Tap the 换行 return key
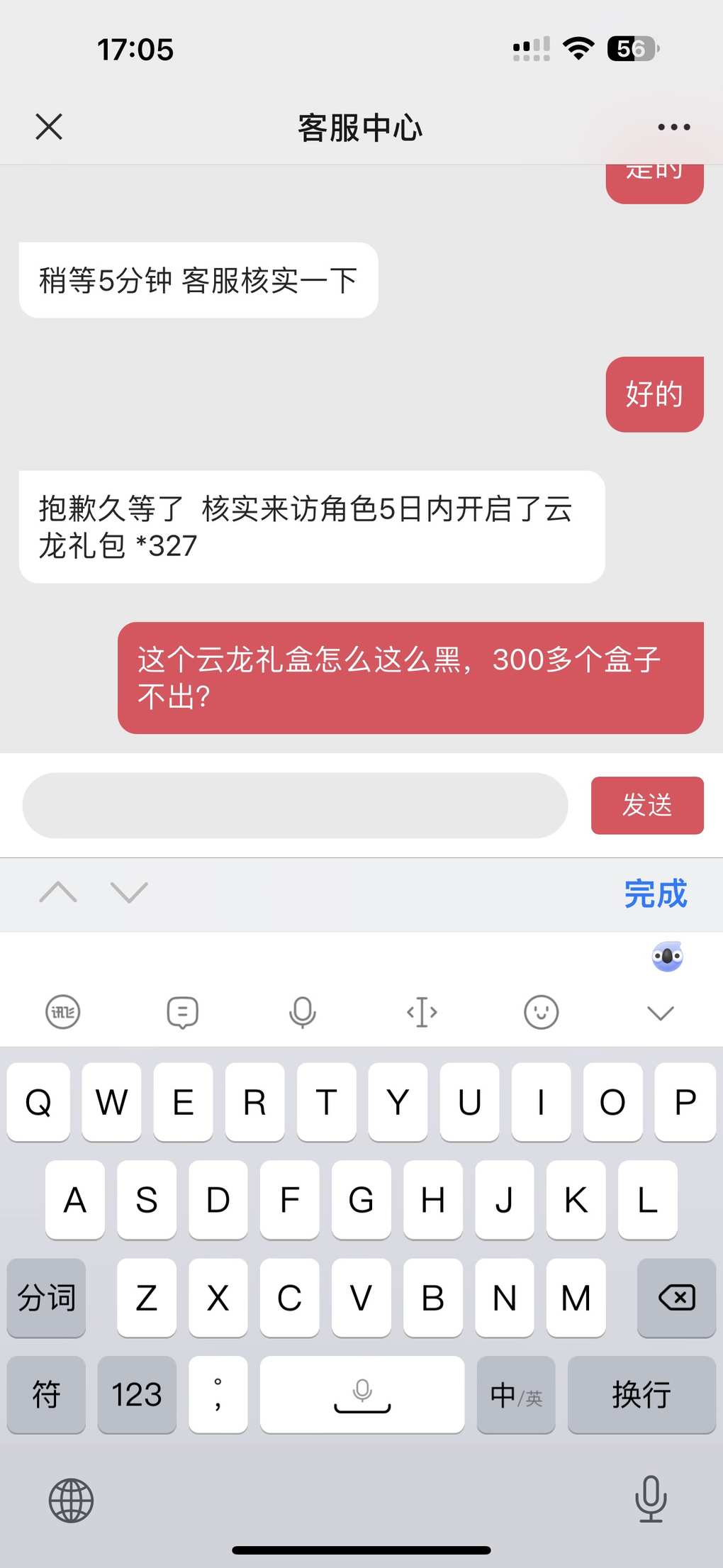This screenshot has height=1568, width=723. (x=641, y=1395)
